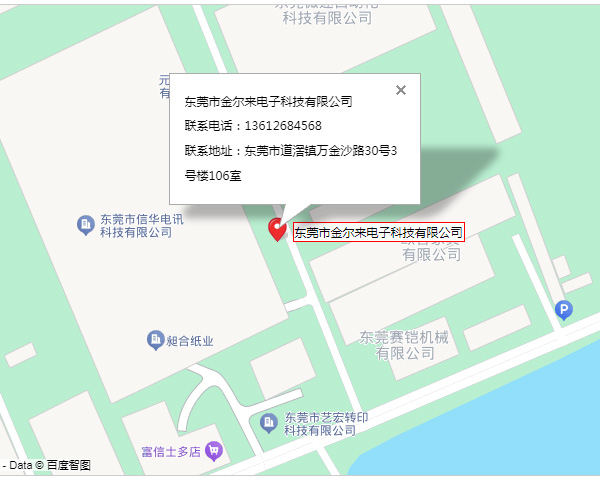Close the company info popup
The height and width of the screenshot is (478, 600).
pos(401,90)
